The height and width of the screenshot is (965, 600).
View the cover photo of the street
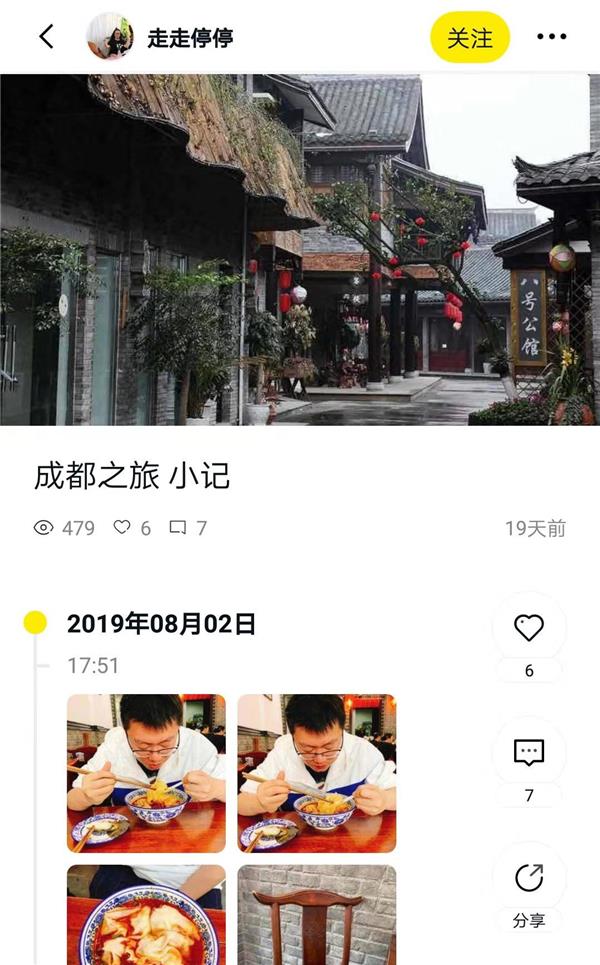pyautogui.click(x=300, y=250)
